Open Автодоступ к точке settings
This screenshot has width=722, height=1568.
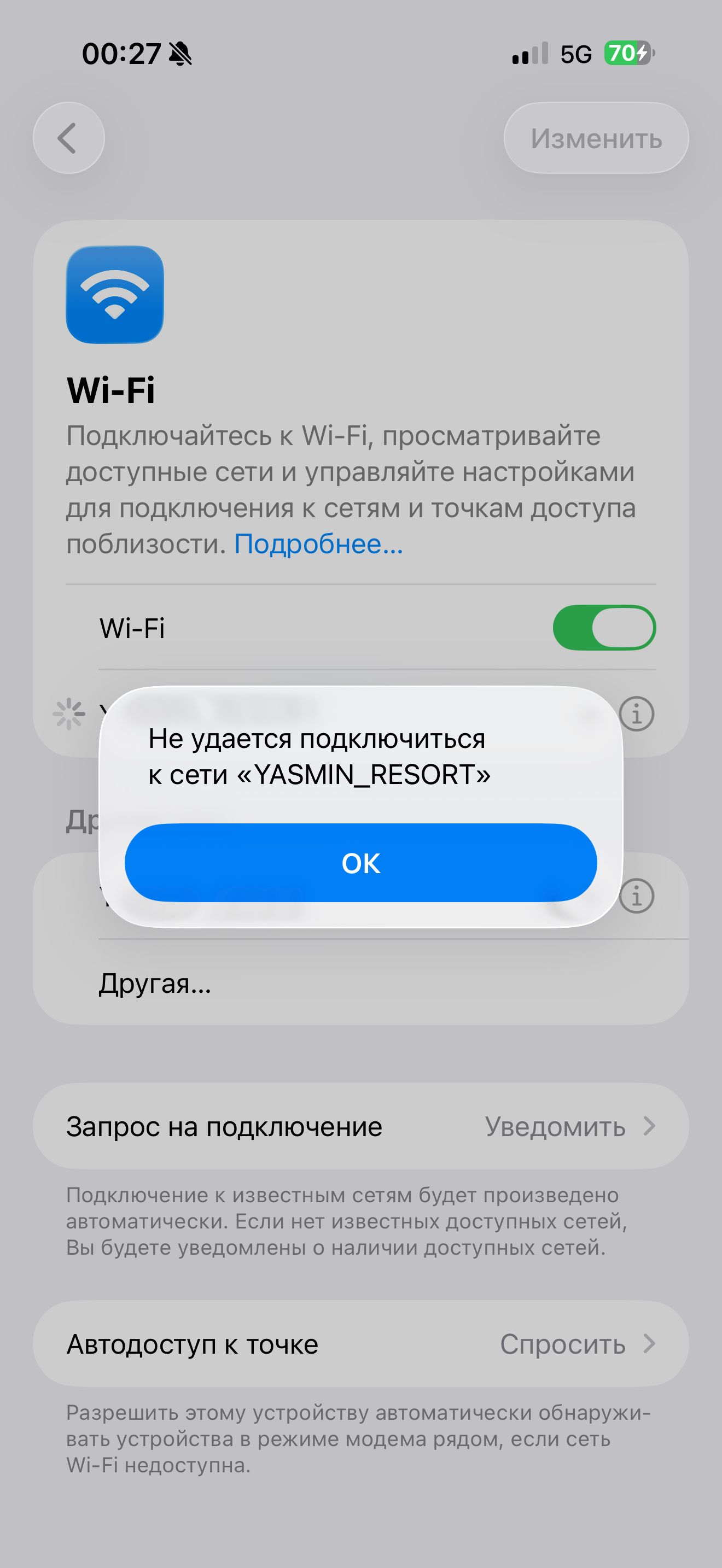coord(360,1344)
